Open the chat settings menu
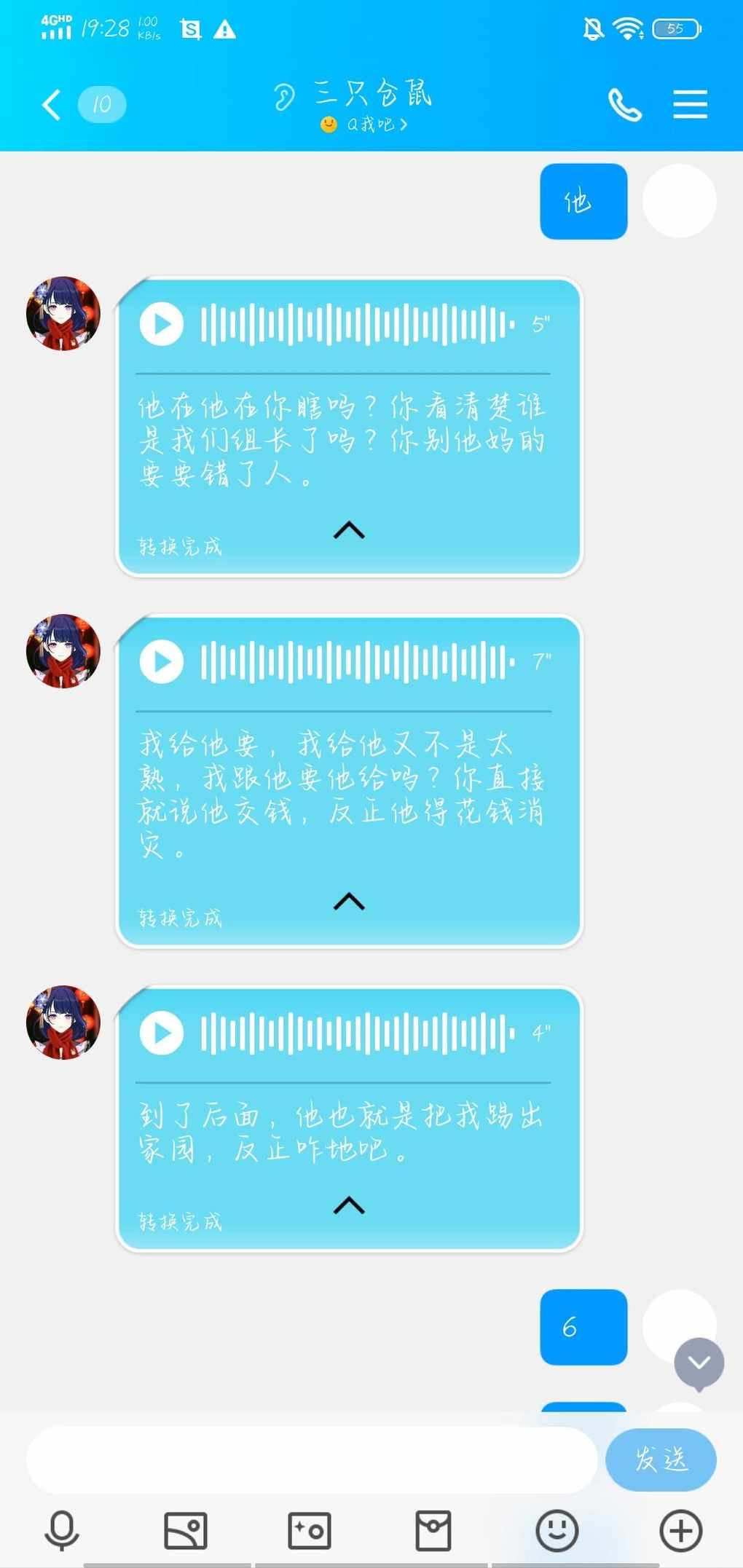Screen dimensions: 743x1568 (689, 105)
